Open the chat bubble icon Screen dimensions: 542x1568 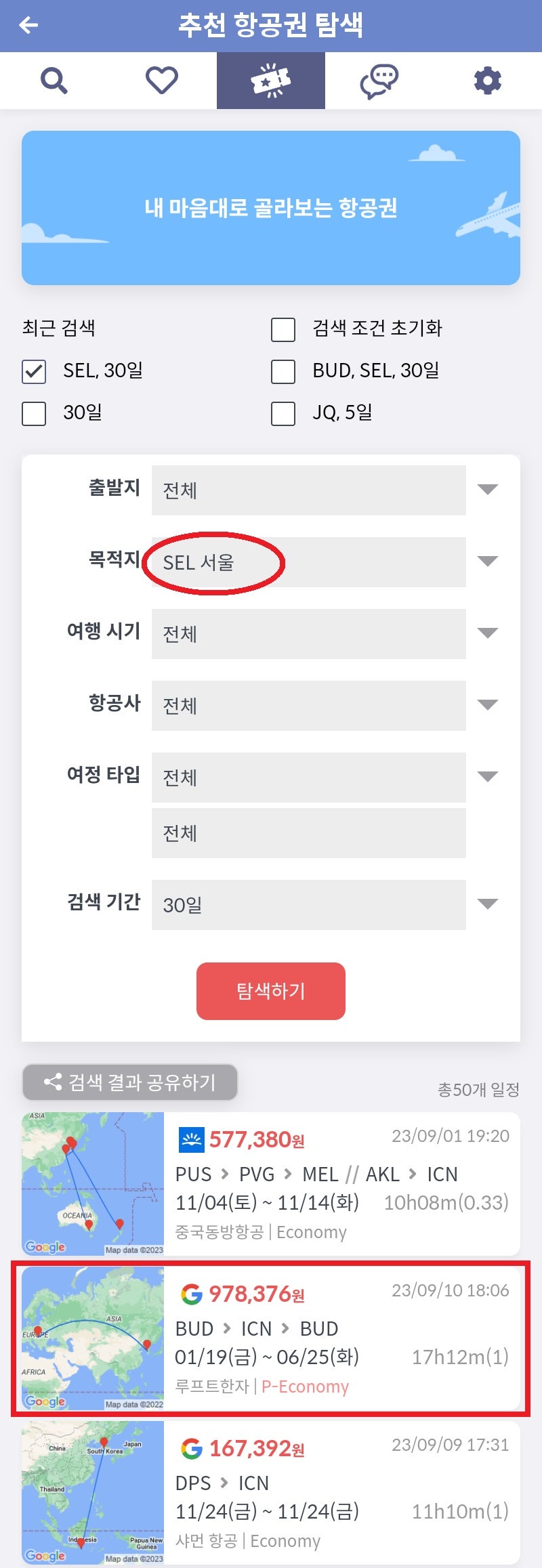click(379, 80)
